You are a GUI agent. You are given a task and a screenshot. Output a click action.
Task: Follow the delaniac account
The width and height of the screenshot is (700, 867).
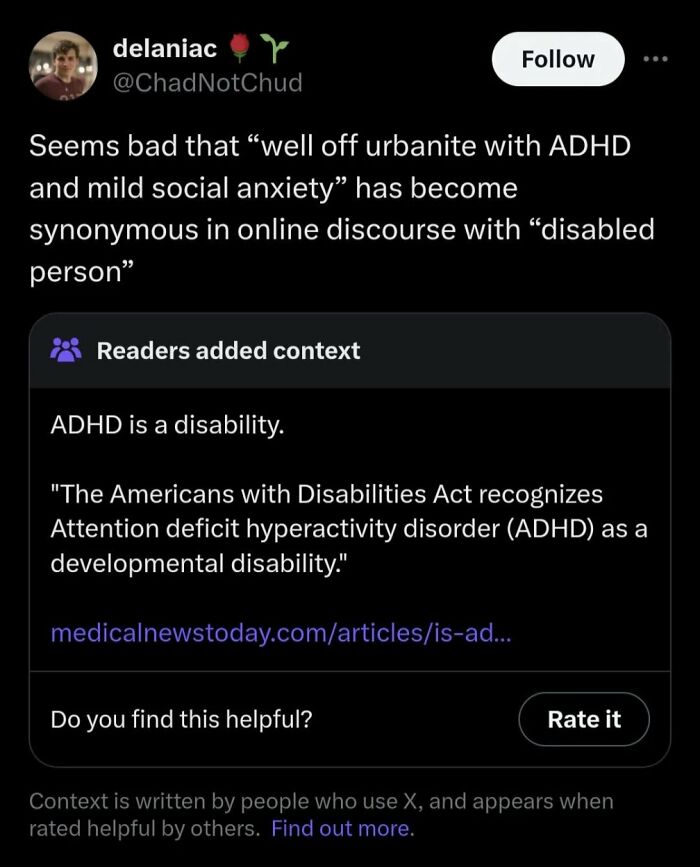pyautogui.click(x=558, y=59)
